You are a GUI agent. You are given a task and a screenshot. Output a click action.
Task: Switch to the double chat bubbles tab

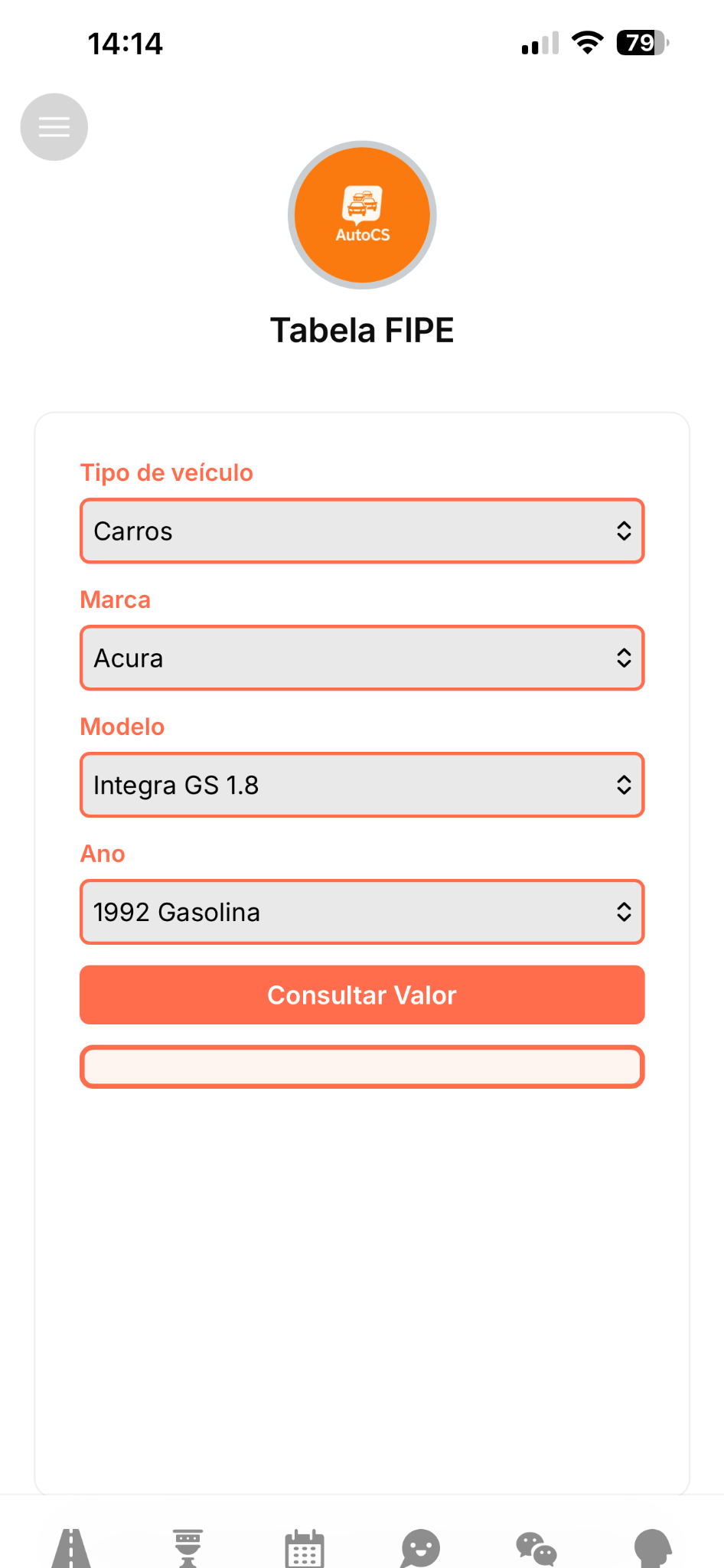click(536, 1548)
